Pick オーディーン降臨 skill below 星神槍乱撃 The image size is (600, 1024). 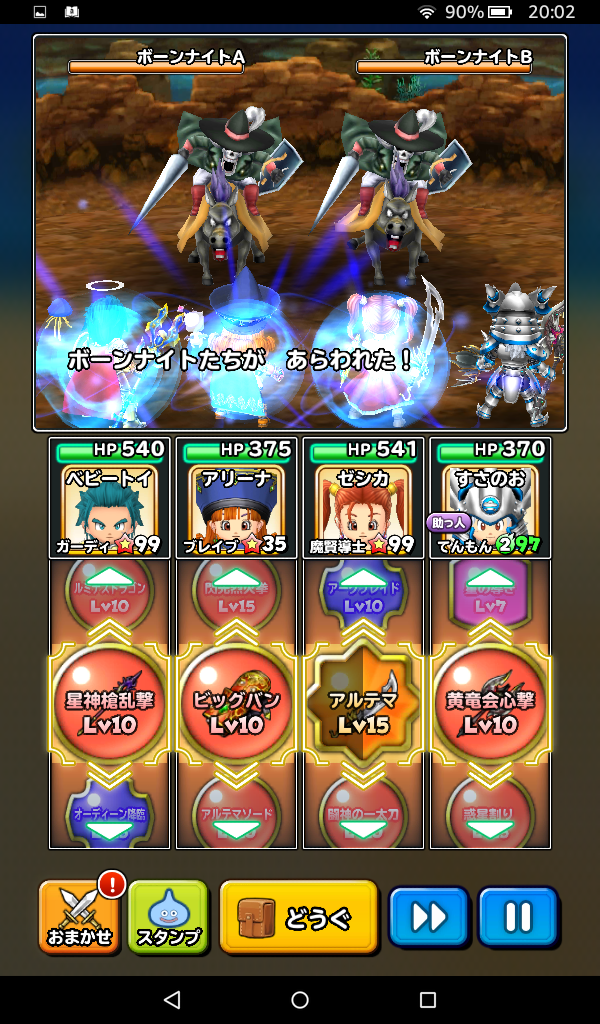pyautogui.click(x=109, y=812)
